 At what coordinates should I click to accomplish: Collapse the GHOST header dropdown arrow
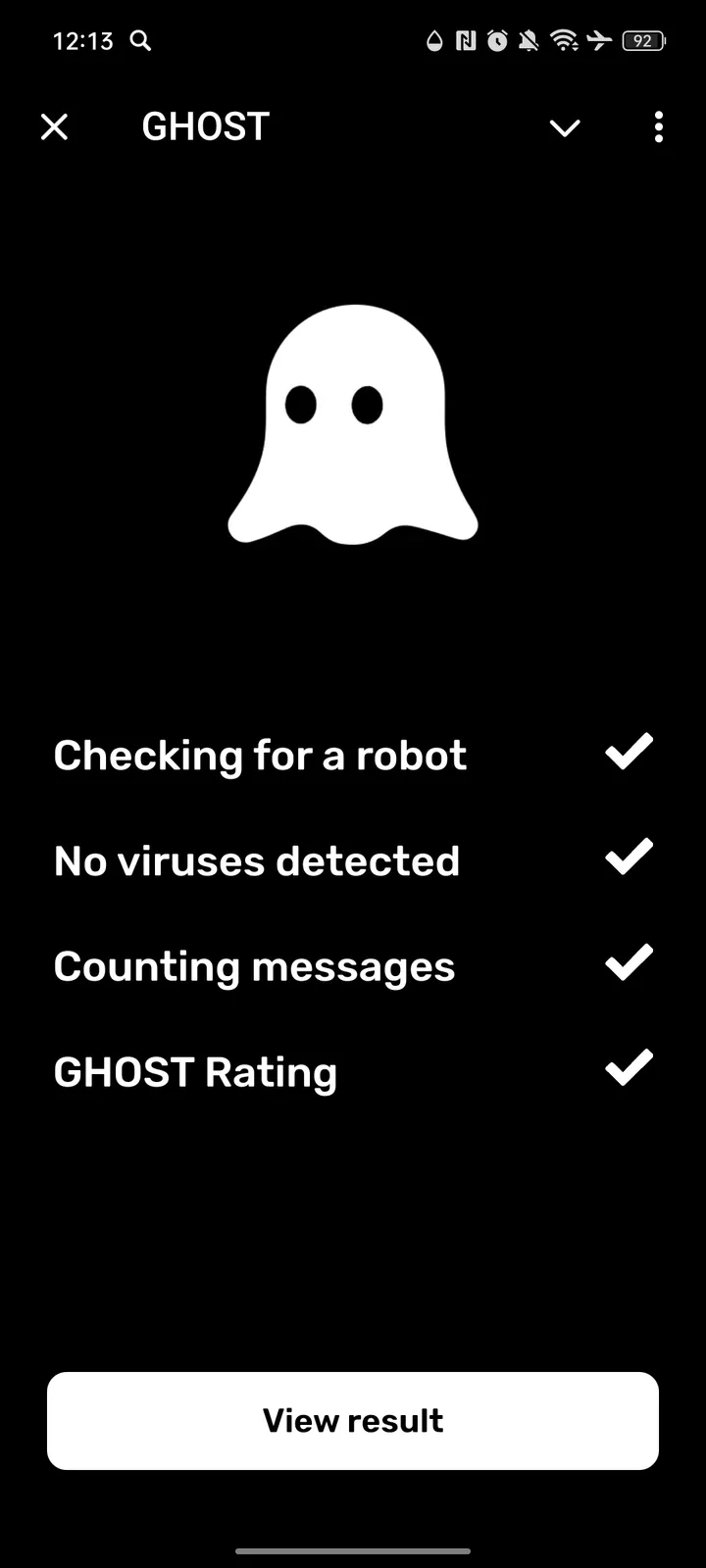pyautogui.click(x=565, y=127)
